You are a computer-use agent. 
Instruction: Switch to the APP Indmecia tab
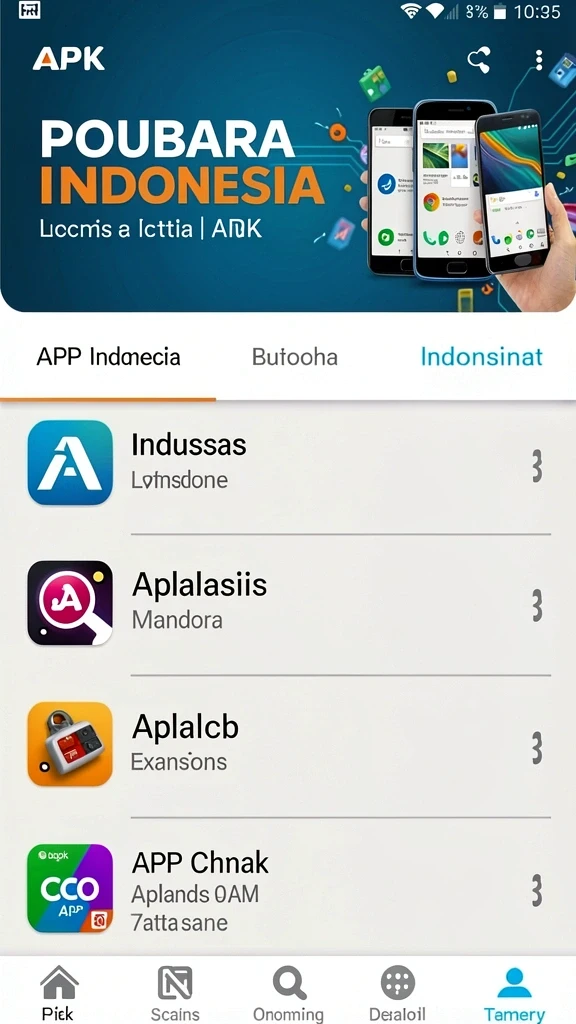[108, 357]
